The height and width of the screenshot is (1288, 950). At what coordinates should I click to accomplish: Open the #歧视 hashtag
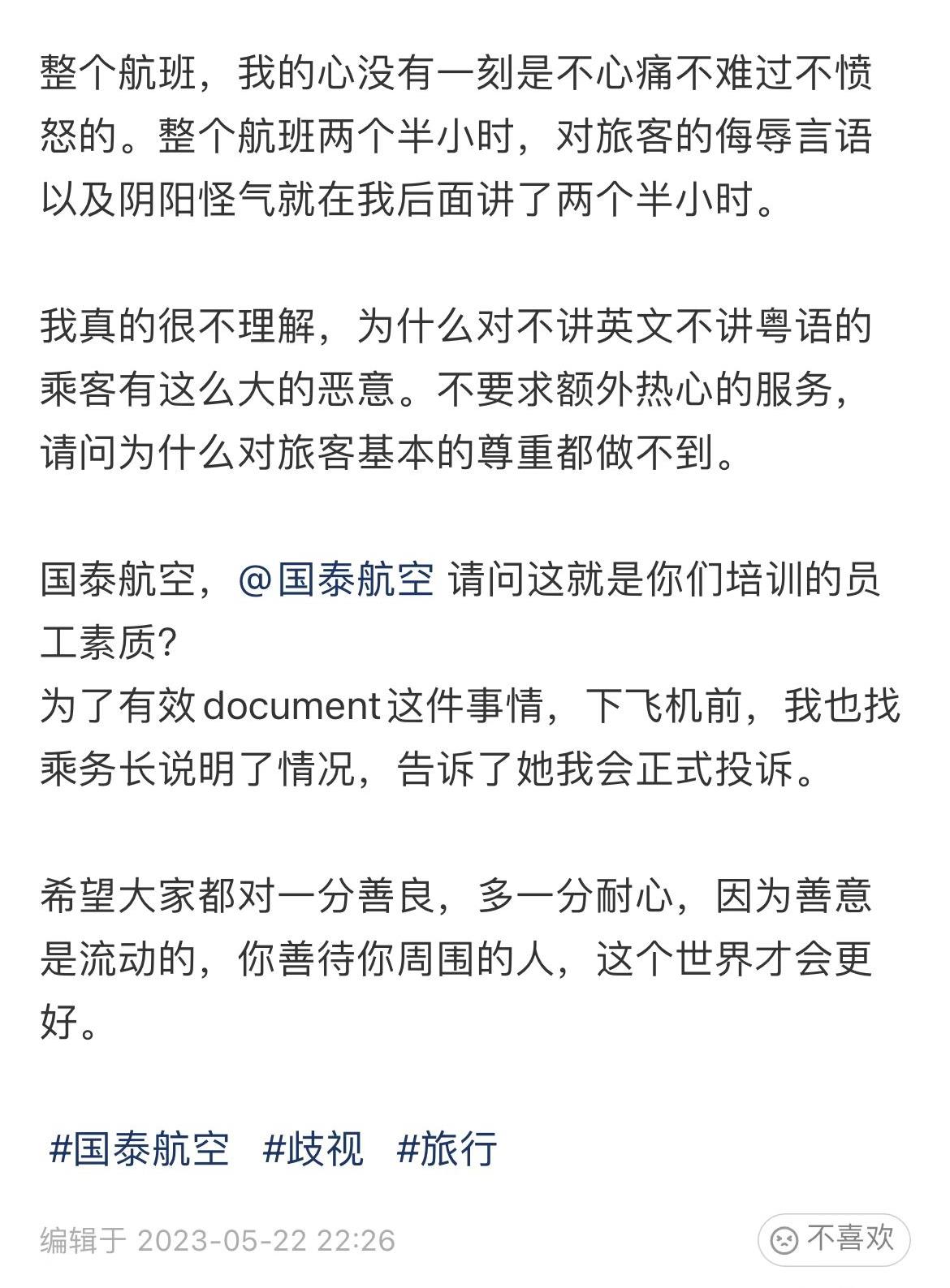pyautogui.click(x=313, y=1149)
